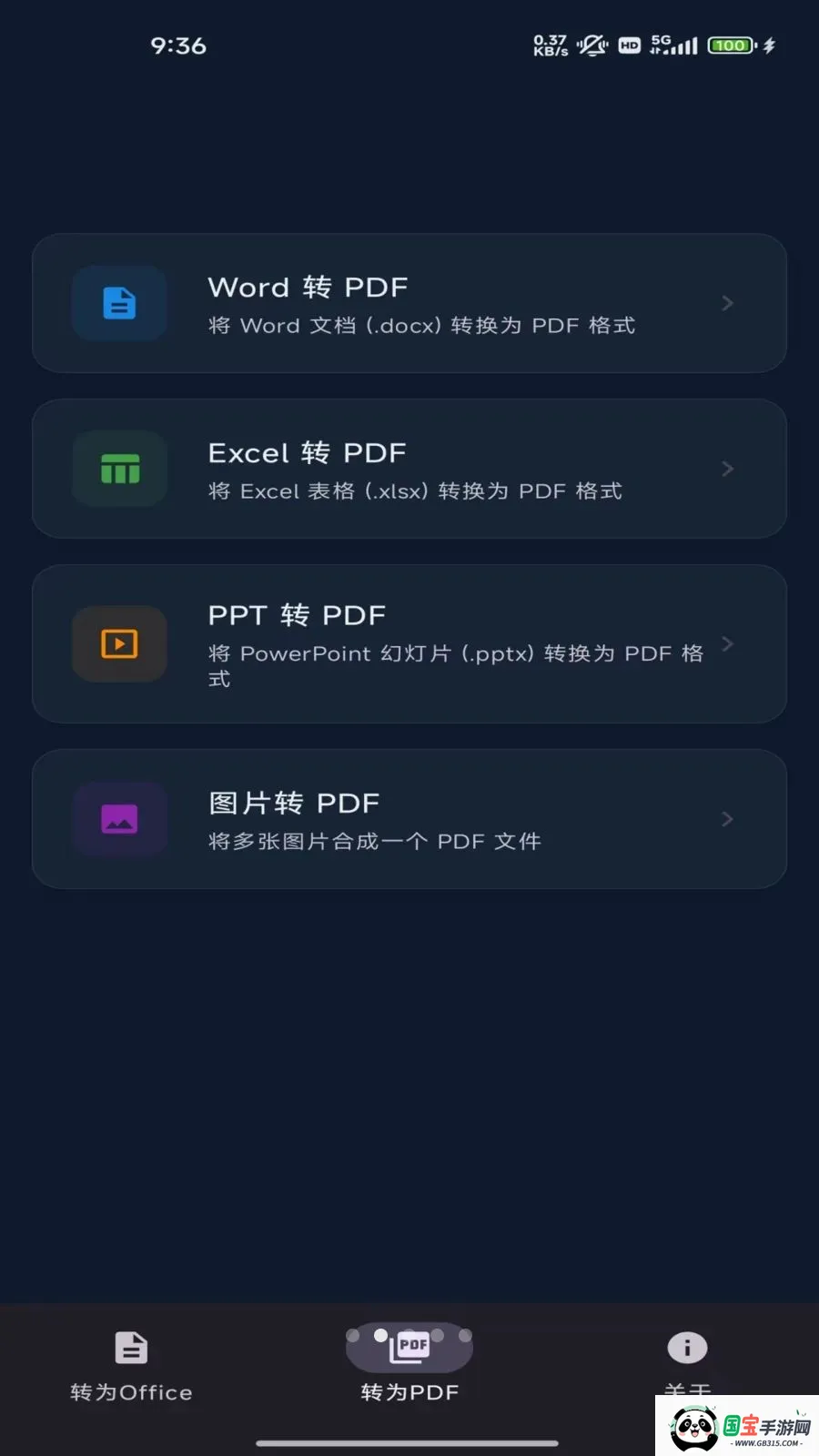
Task: Switch to the 转为Office tab
Action: point(131,1367)
